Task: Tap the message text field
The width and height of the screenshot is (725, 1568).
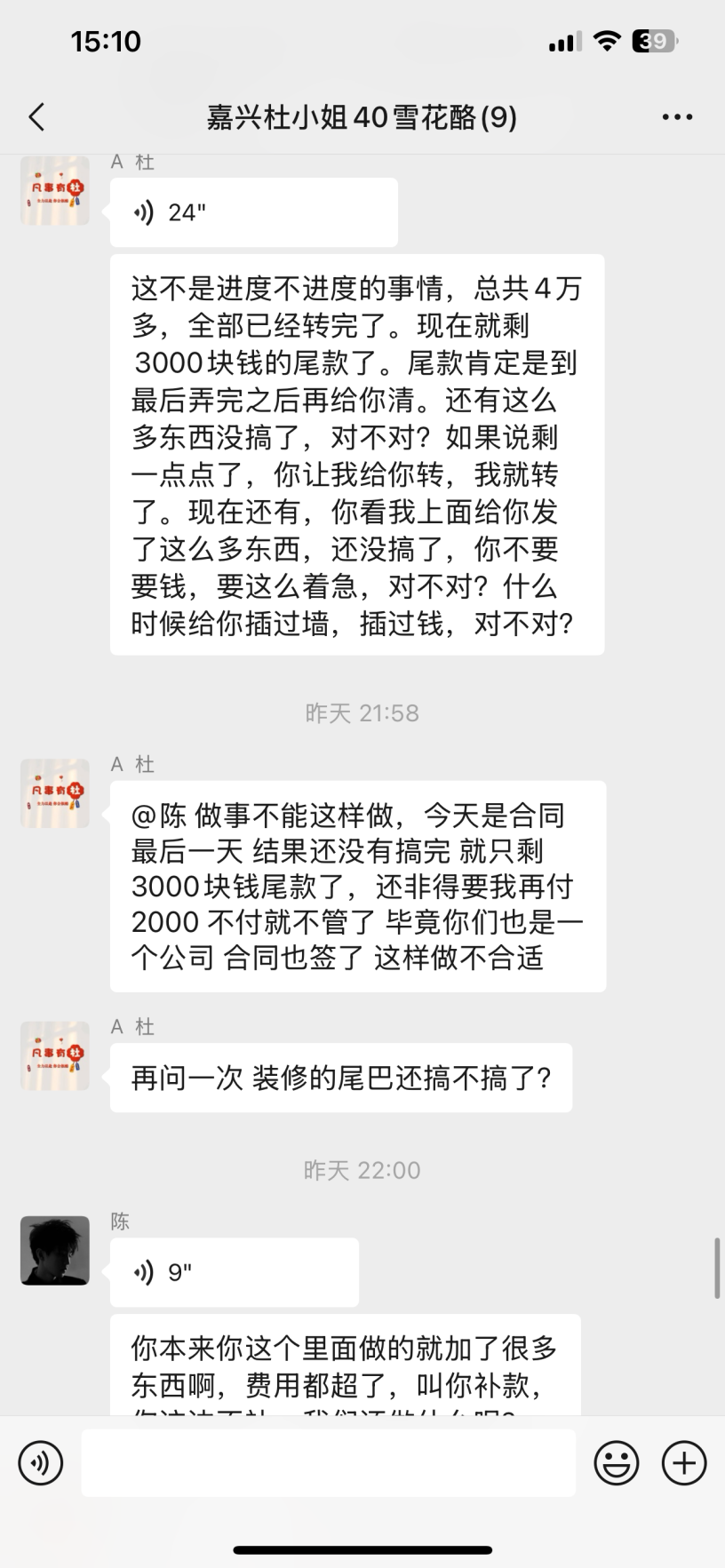Action: (x=328, y=1462)
